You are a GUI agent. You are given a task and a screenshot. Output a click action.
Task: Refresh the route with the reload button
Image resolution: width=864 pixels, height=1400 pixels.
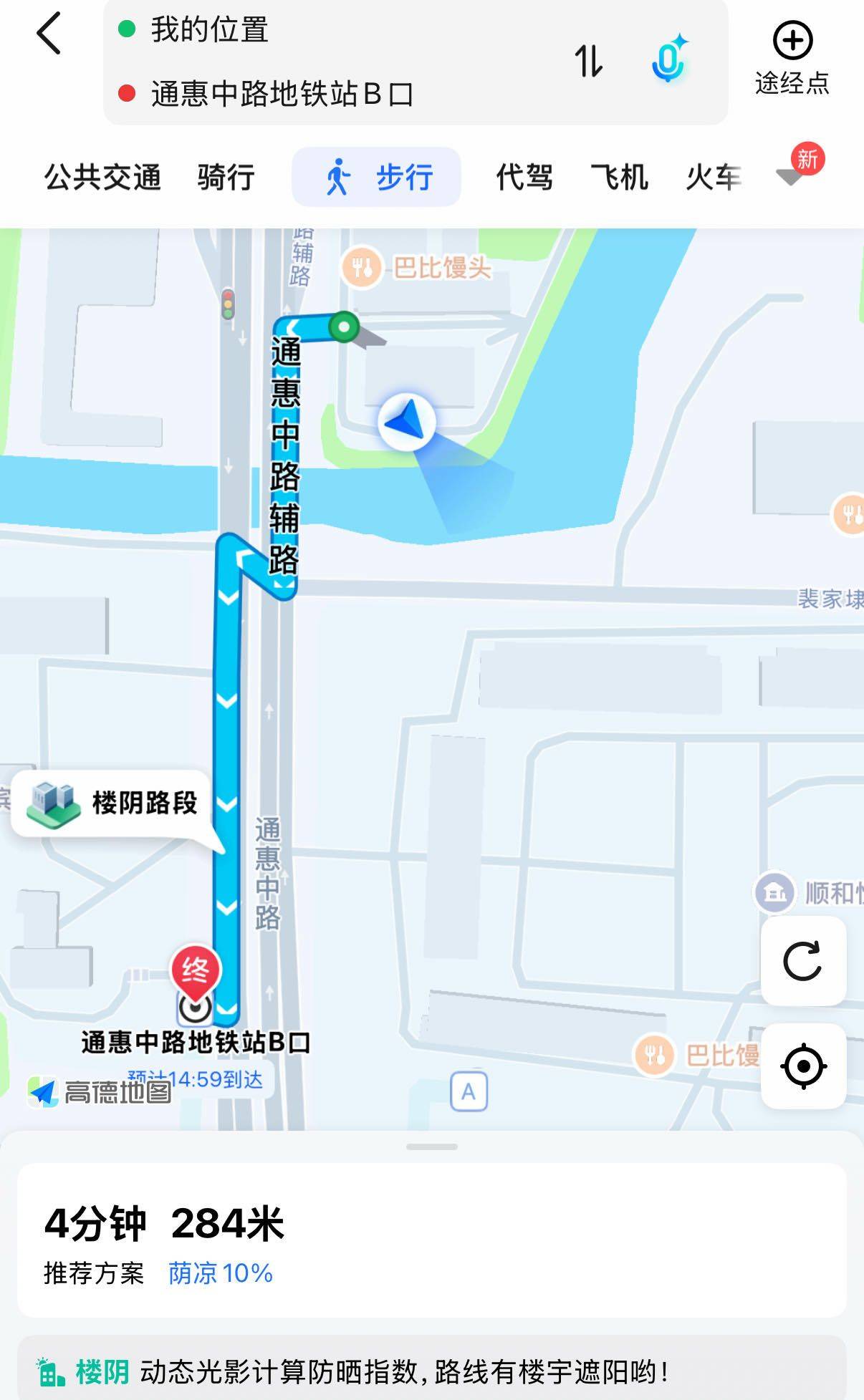[803, 960]
